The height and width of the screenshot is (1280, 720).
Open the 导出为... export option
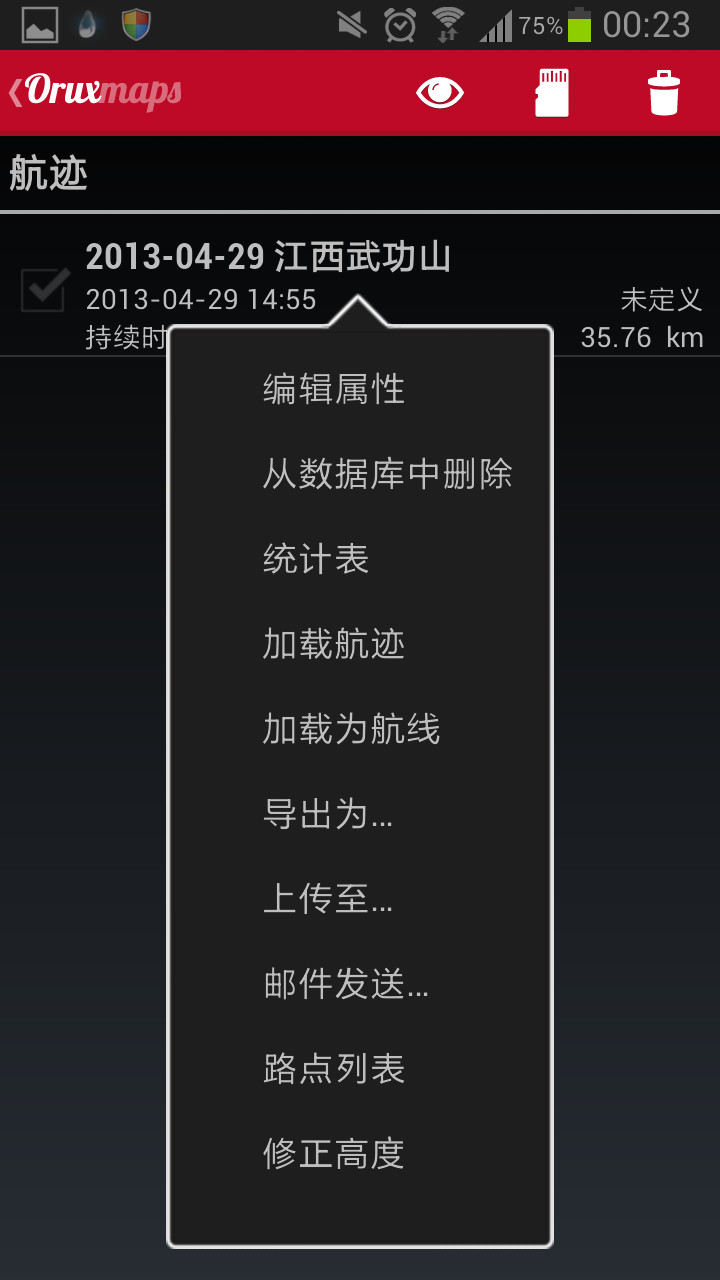point(360,814)
